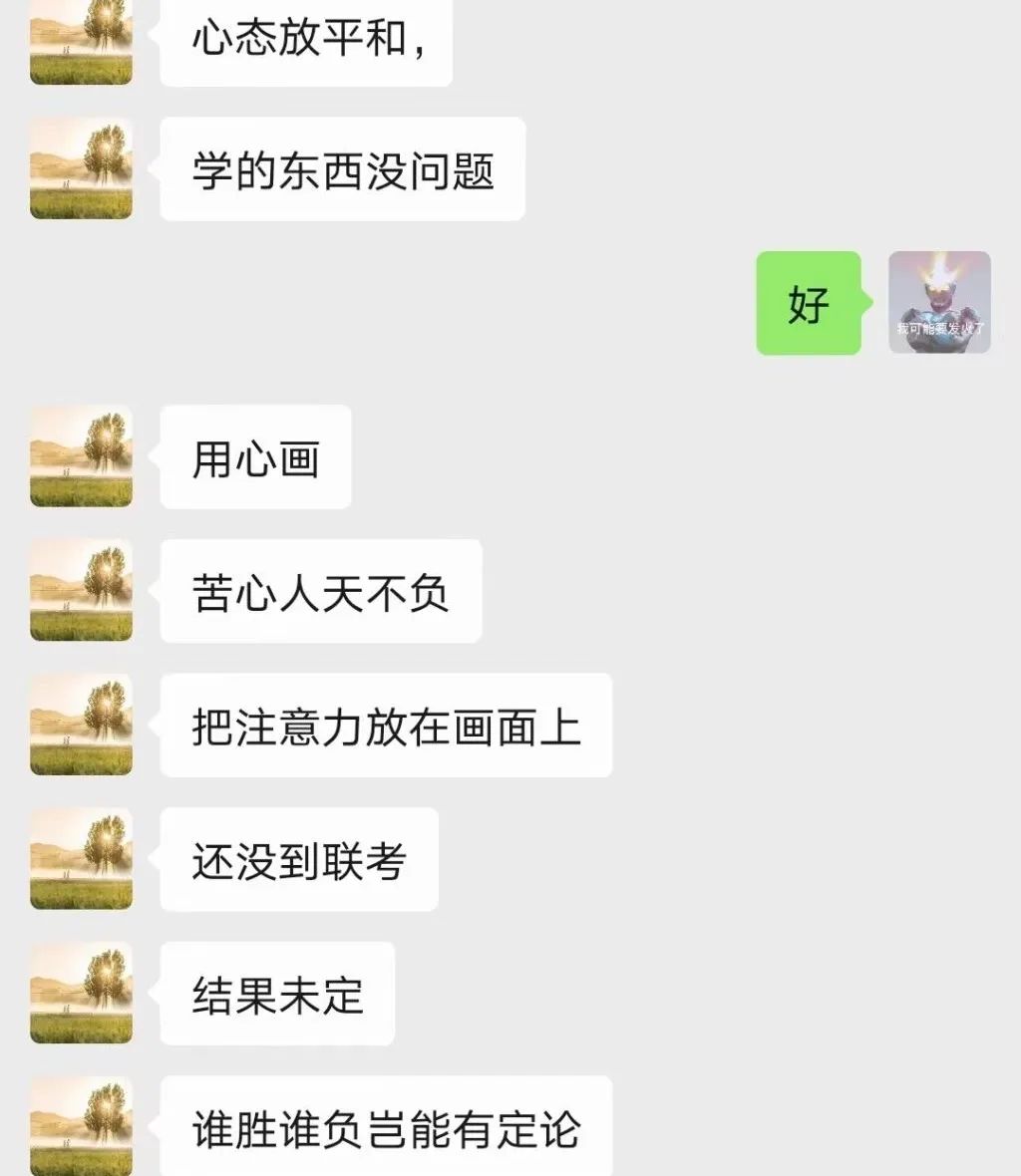Image resolution: width=1021 pixels, height=1176 pixels.
Task: Open sender's avatar beside '学的东西没问题'
Action: click(x=81, y=168)
